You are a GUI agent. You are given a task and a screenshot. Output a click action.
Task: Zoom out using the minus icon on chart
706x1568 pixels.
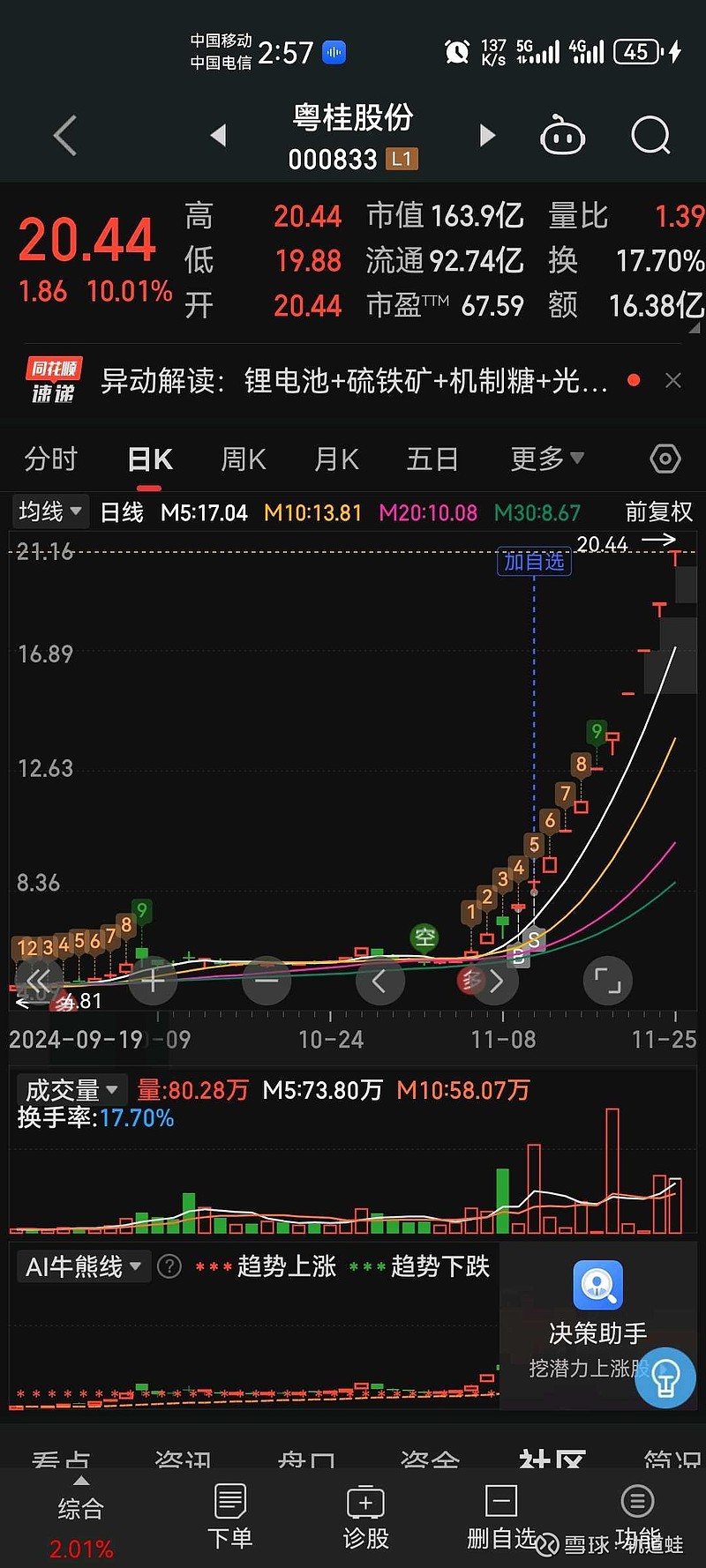coord(266,981)
